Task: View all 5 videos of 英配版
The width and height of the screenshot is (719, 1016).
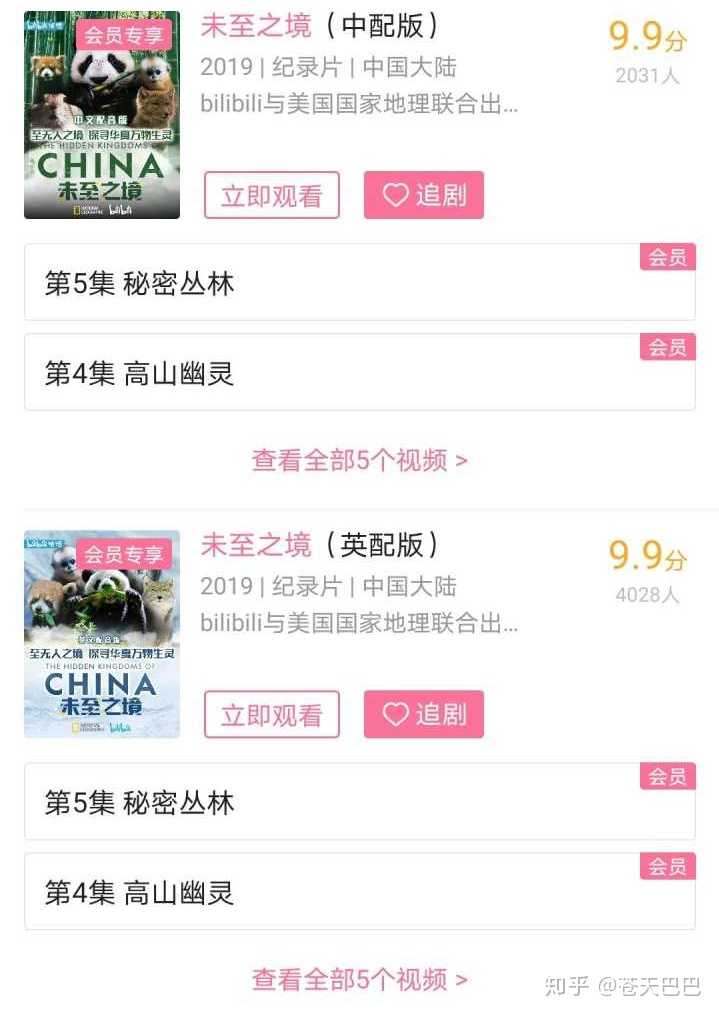Action: pos(359,979)
